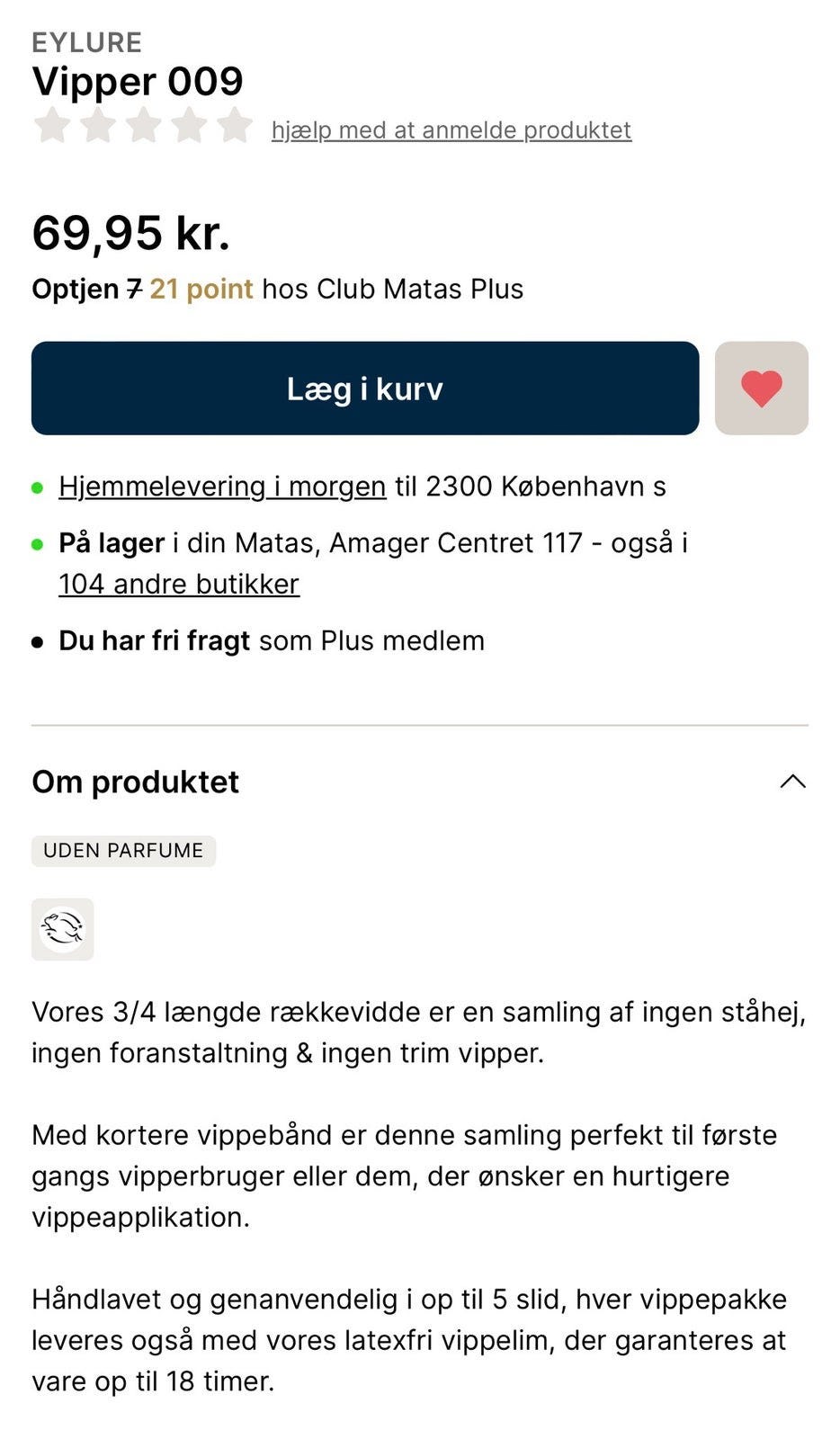Rate product via the star row
This screenshot has height=1439, width=840.
pyautogui.click(x=143, y=126)
